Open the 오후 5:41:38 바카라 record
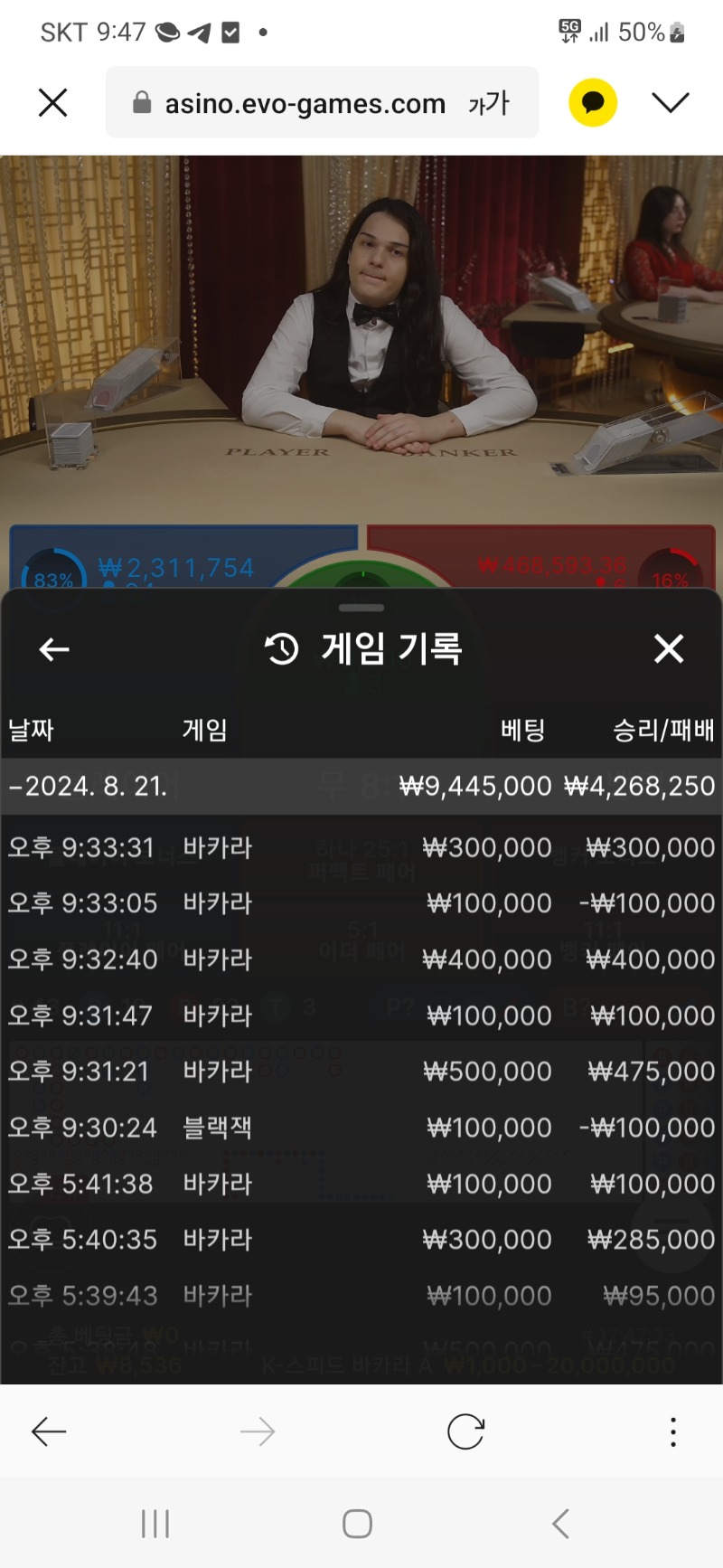Screen dimensions: 723x1568 coord(361,1184)
